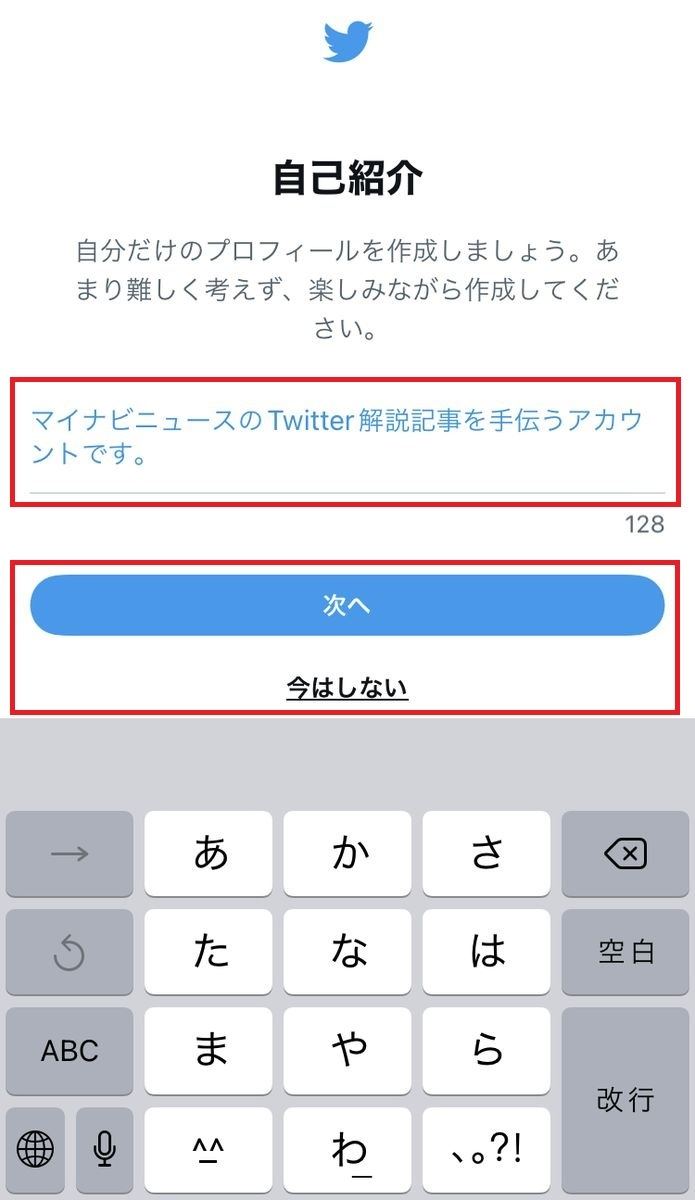Switch keyboard to ABC mode
The height and width of the screenshot is (1200, 695).
(x=69, y=1051)
